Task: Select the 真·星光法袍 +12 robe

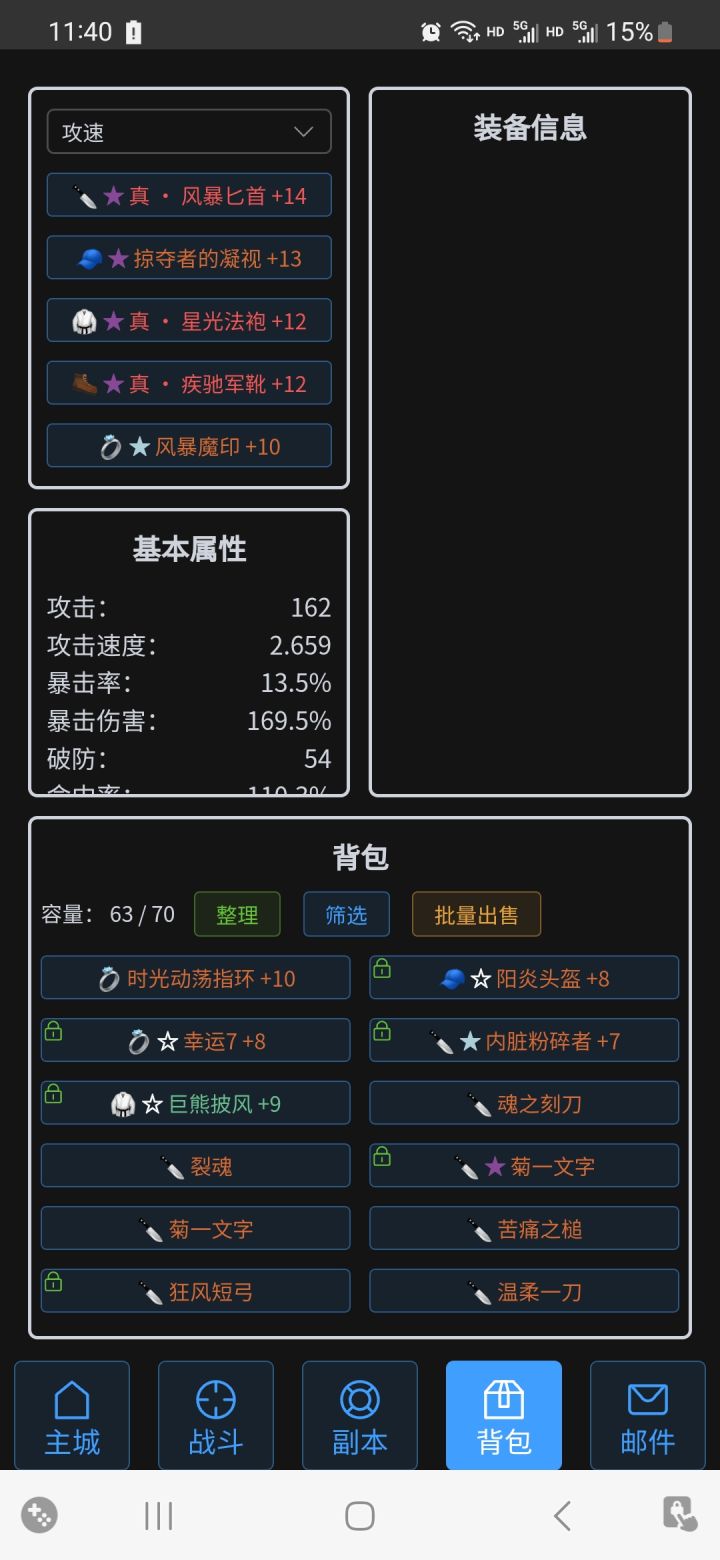Action: (189, 320)
